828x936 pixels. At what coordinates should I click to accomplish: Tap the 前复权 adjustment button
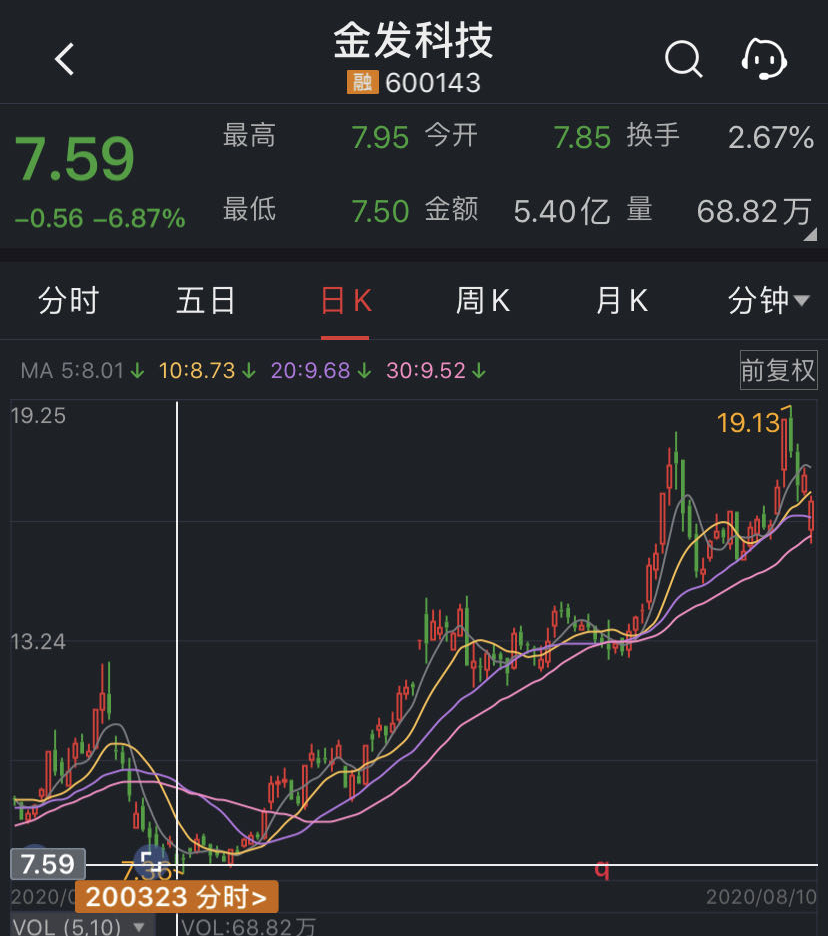click(x=778, y=371)
